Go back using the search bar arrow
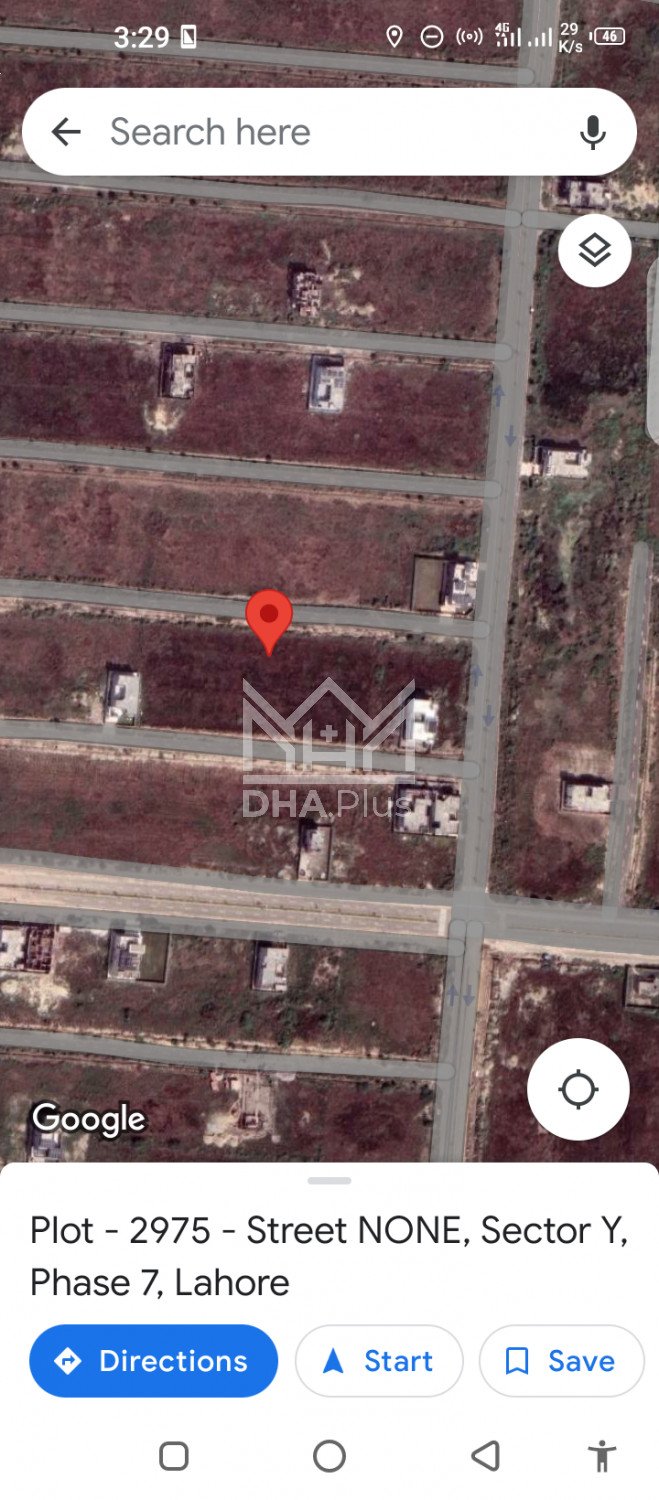 (66, 132)
